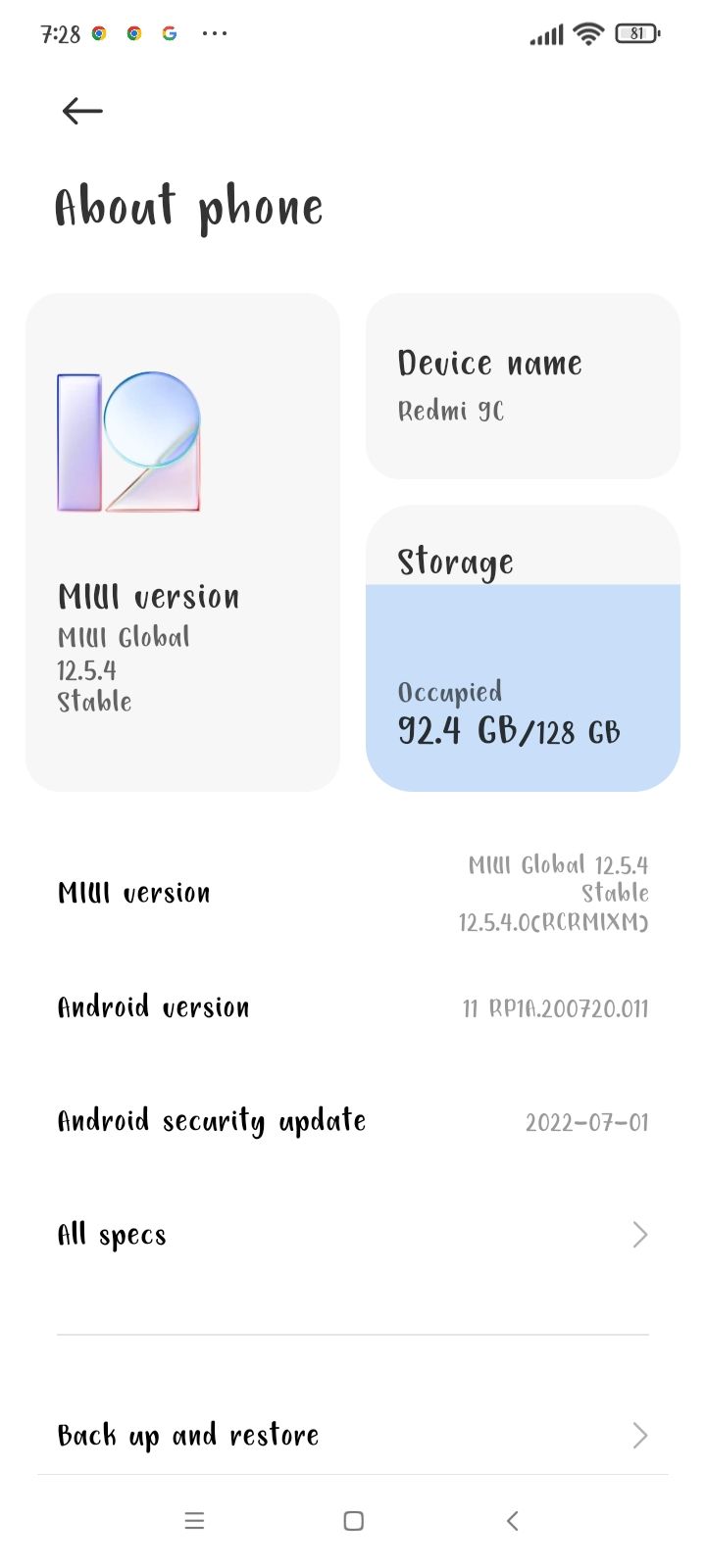Image resolution: width=706 pixels, height=1568 pixels.
Task: Tap the MIUI version list row
Action: click(353, 893)
